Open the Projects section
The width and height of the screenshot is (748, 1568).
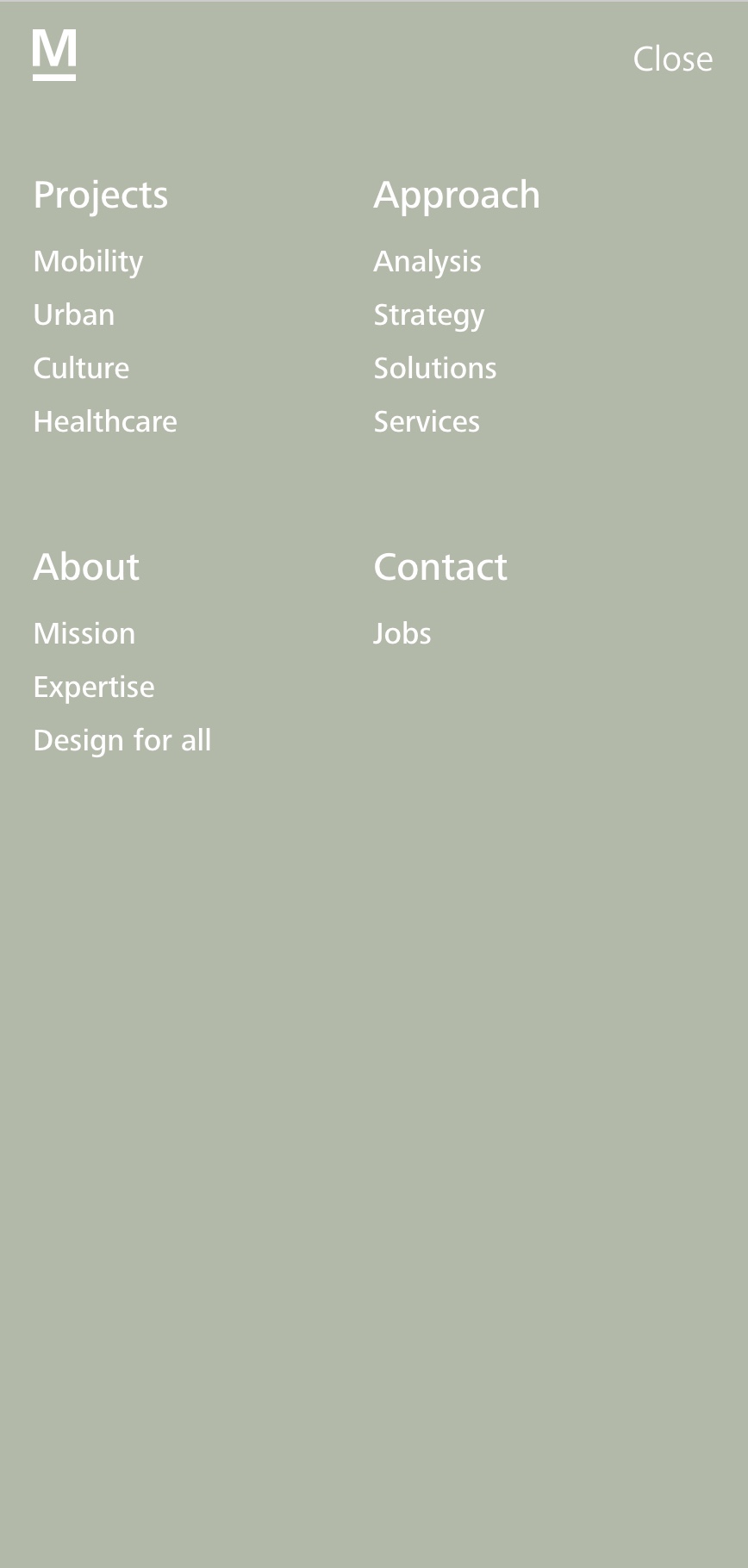click(101, 196)
